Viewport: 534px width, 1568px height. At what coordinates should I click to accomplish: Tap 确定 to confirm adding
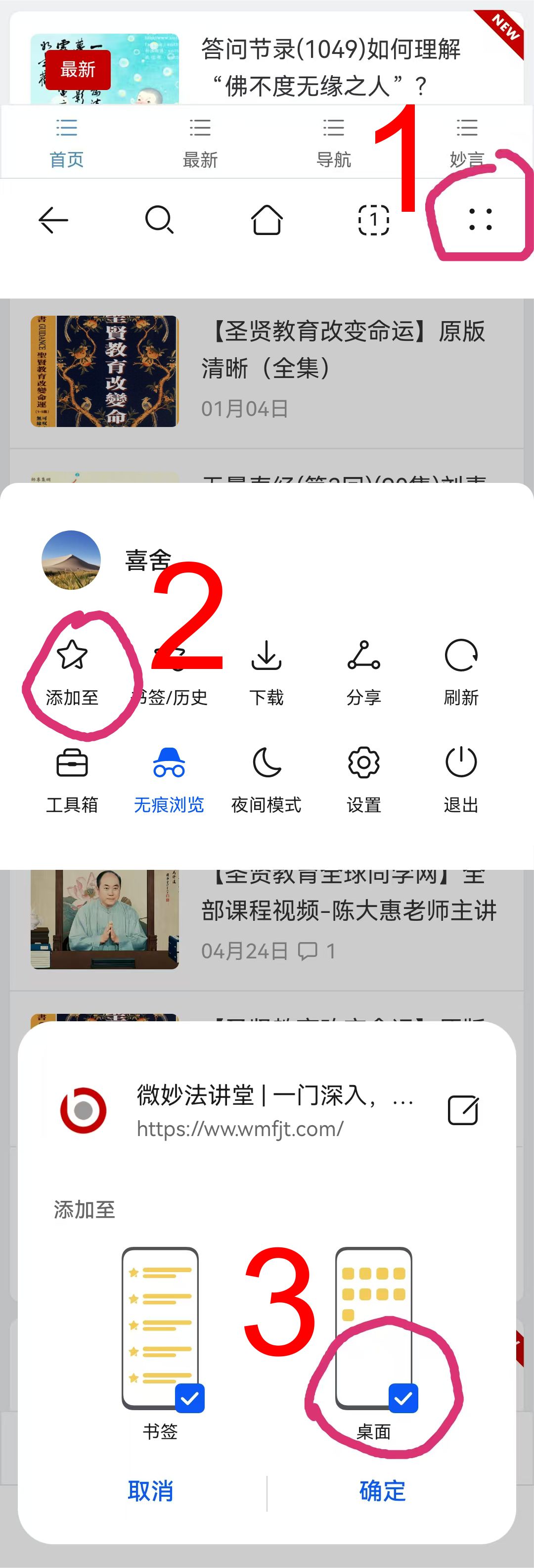(x=382, y=1491)
